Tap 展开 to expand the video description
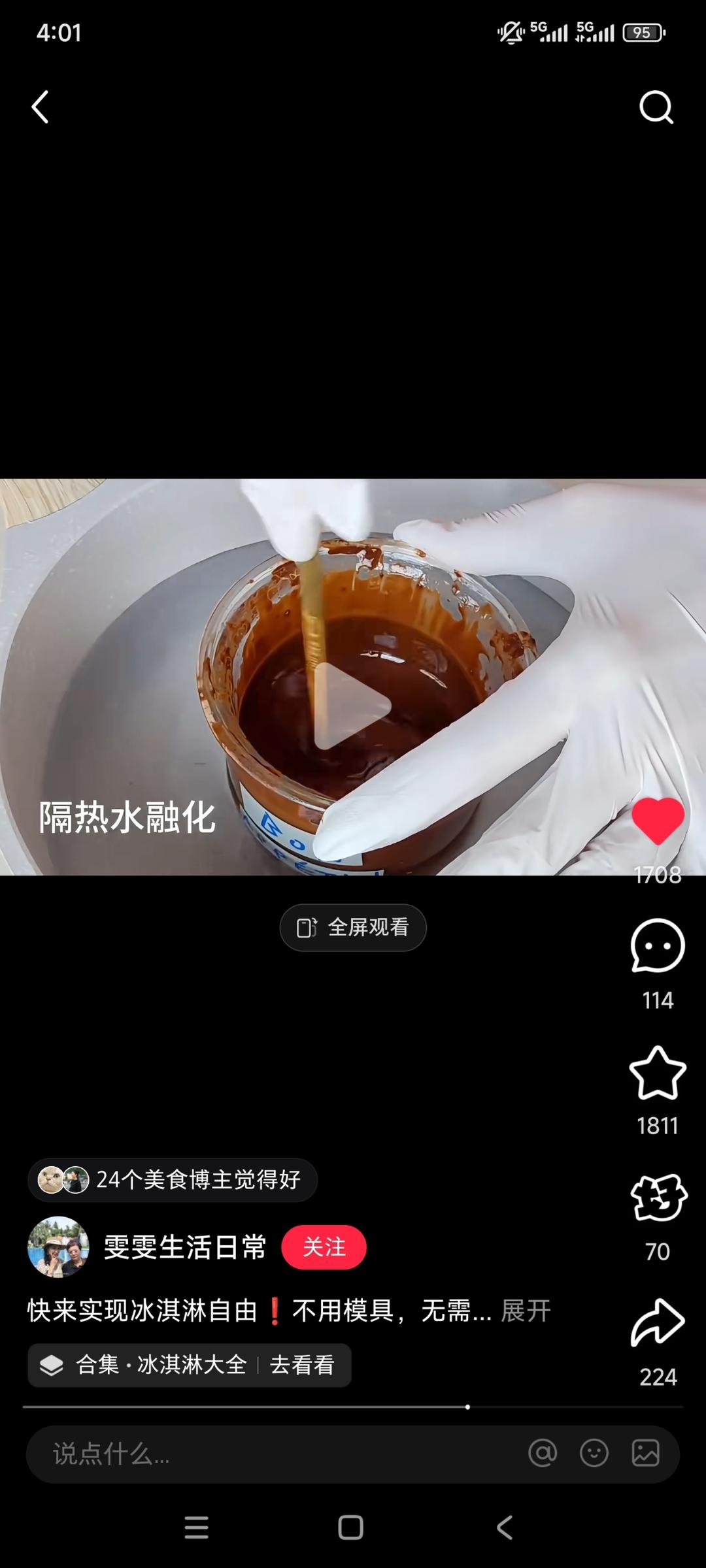 click(525, 1310)
